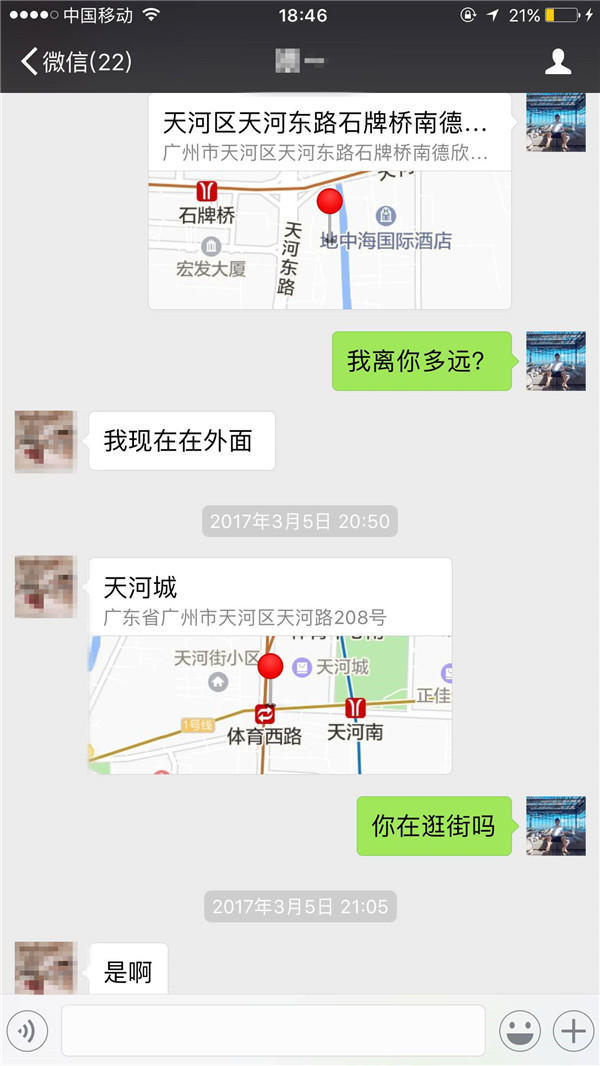Open the contact's avatar beside 是啊
This screenshot has width=600, height=1066.
point(45,968)
